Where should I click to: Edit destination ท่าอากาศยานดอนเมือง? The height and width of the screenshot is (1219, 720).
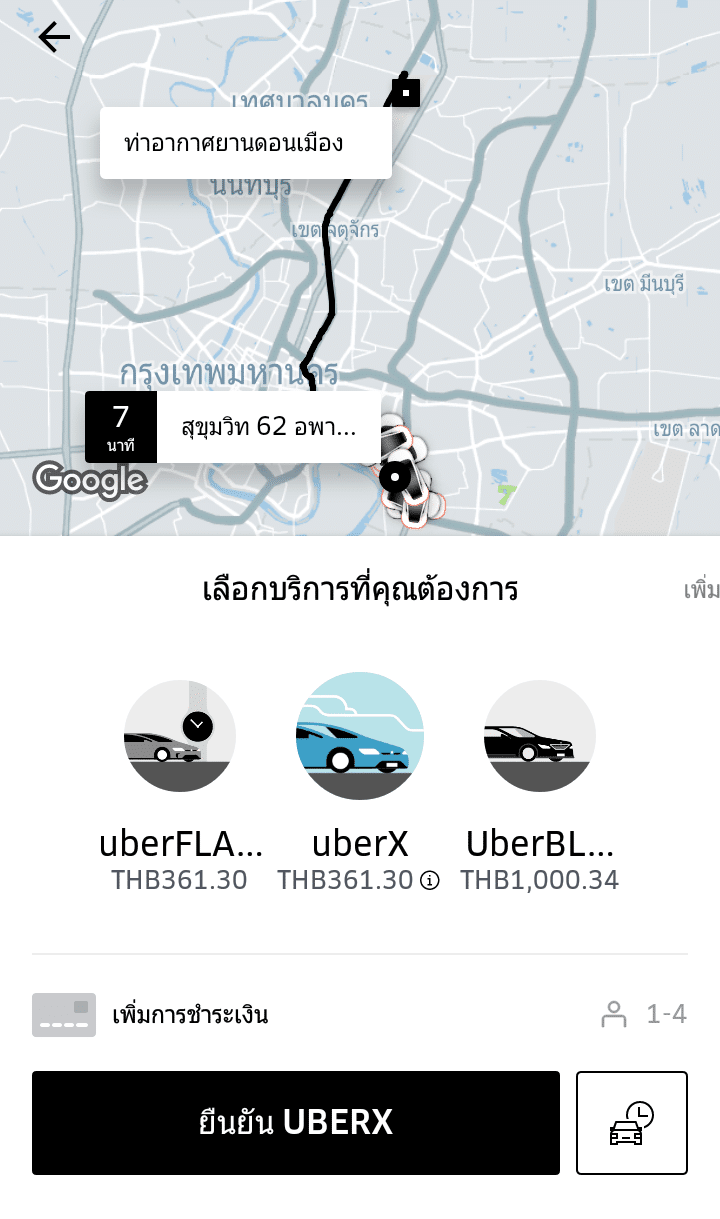[245, 143]
